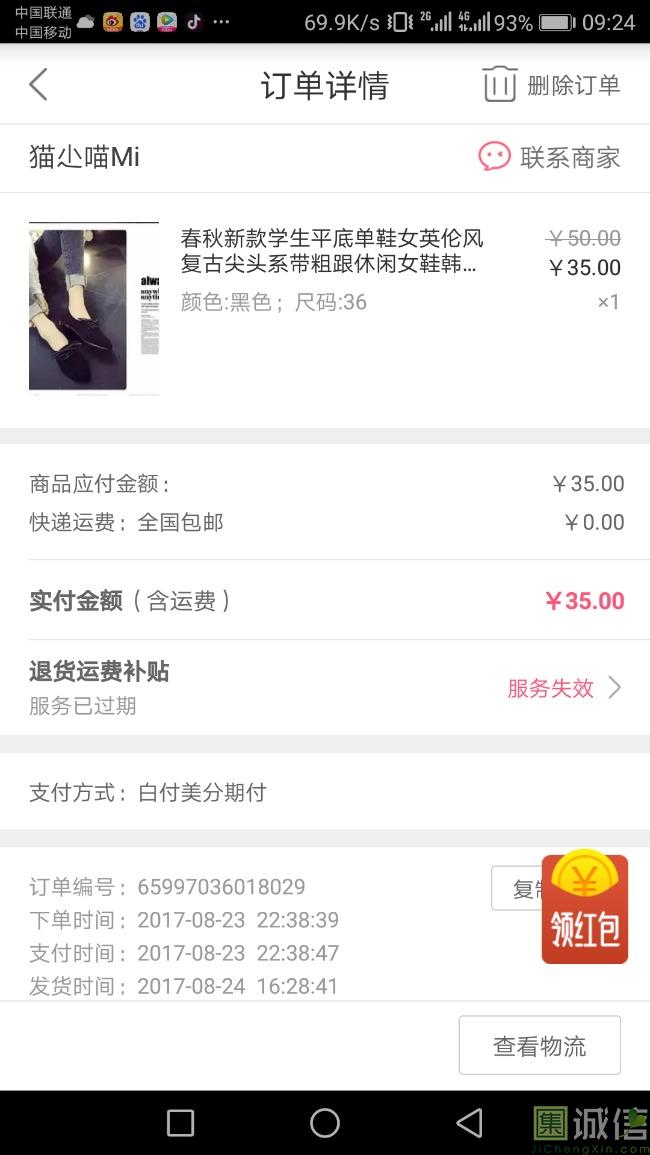Tap 删除订单 to delete this order

(551, 85)
